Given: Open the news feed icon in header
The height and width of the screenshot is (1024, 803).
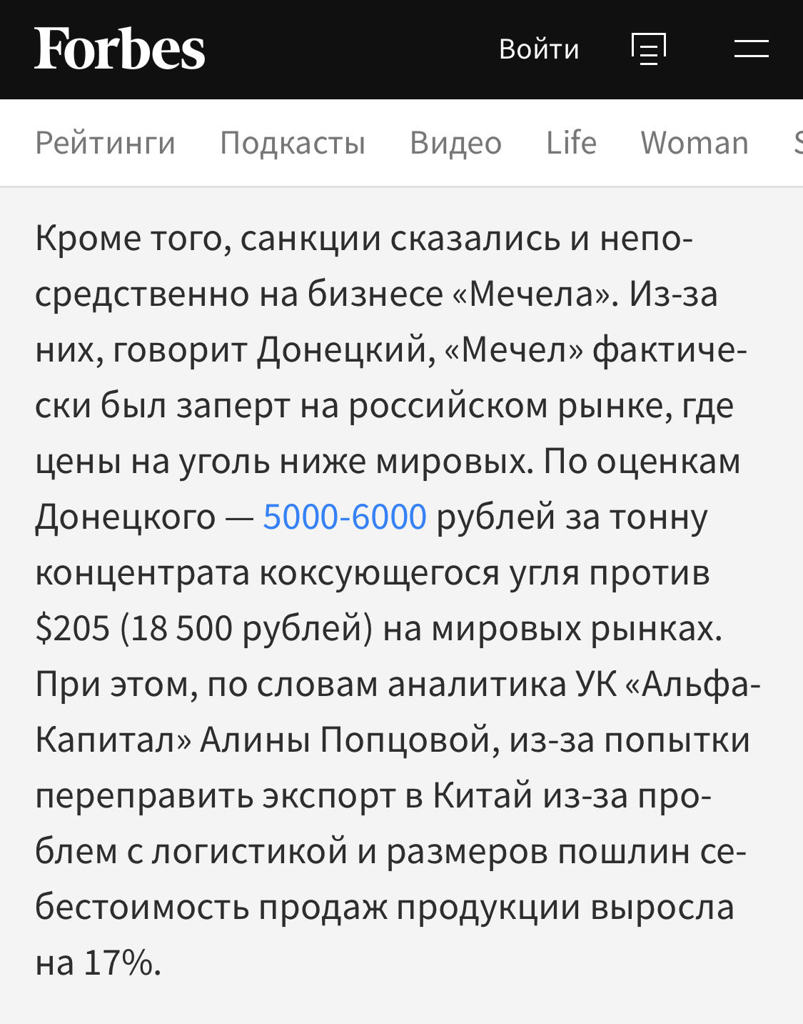Looking at the screenshot, I should [648, 49].
